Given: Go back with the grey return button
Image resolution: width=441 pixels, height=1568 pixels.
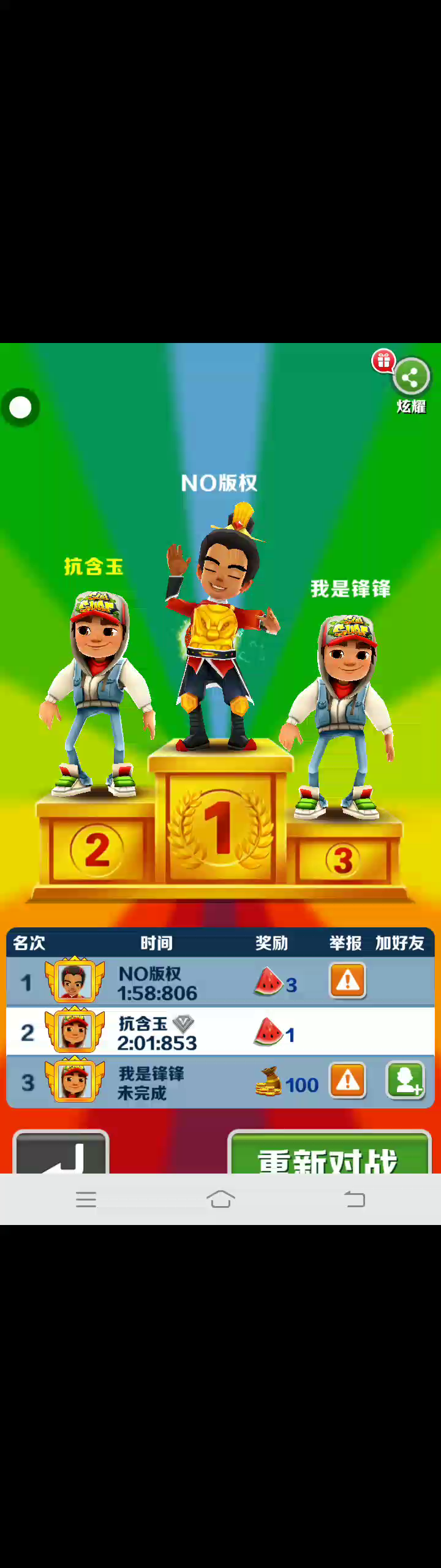Looking at the screenshot, I should pyautogui.click(x=61, y=1155).
